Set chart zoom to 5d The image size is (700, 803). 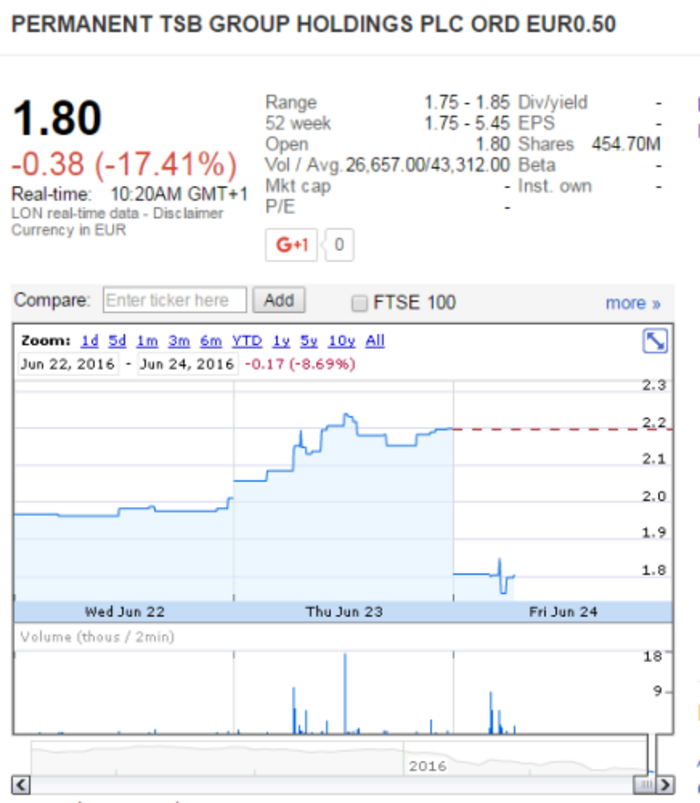tap(118, 341)
